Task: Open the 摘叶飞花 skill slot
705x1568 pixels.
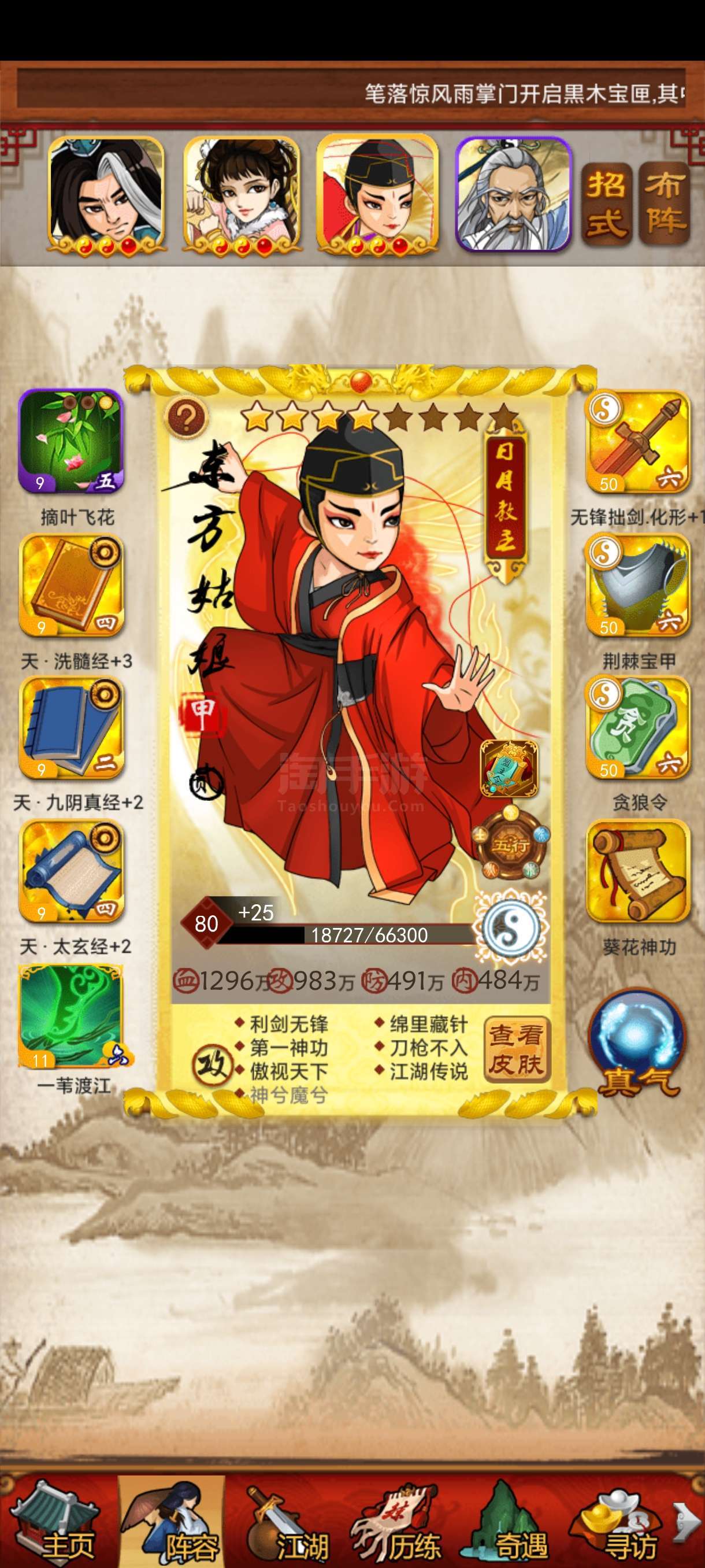Action: 70,441
